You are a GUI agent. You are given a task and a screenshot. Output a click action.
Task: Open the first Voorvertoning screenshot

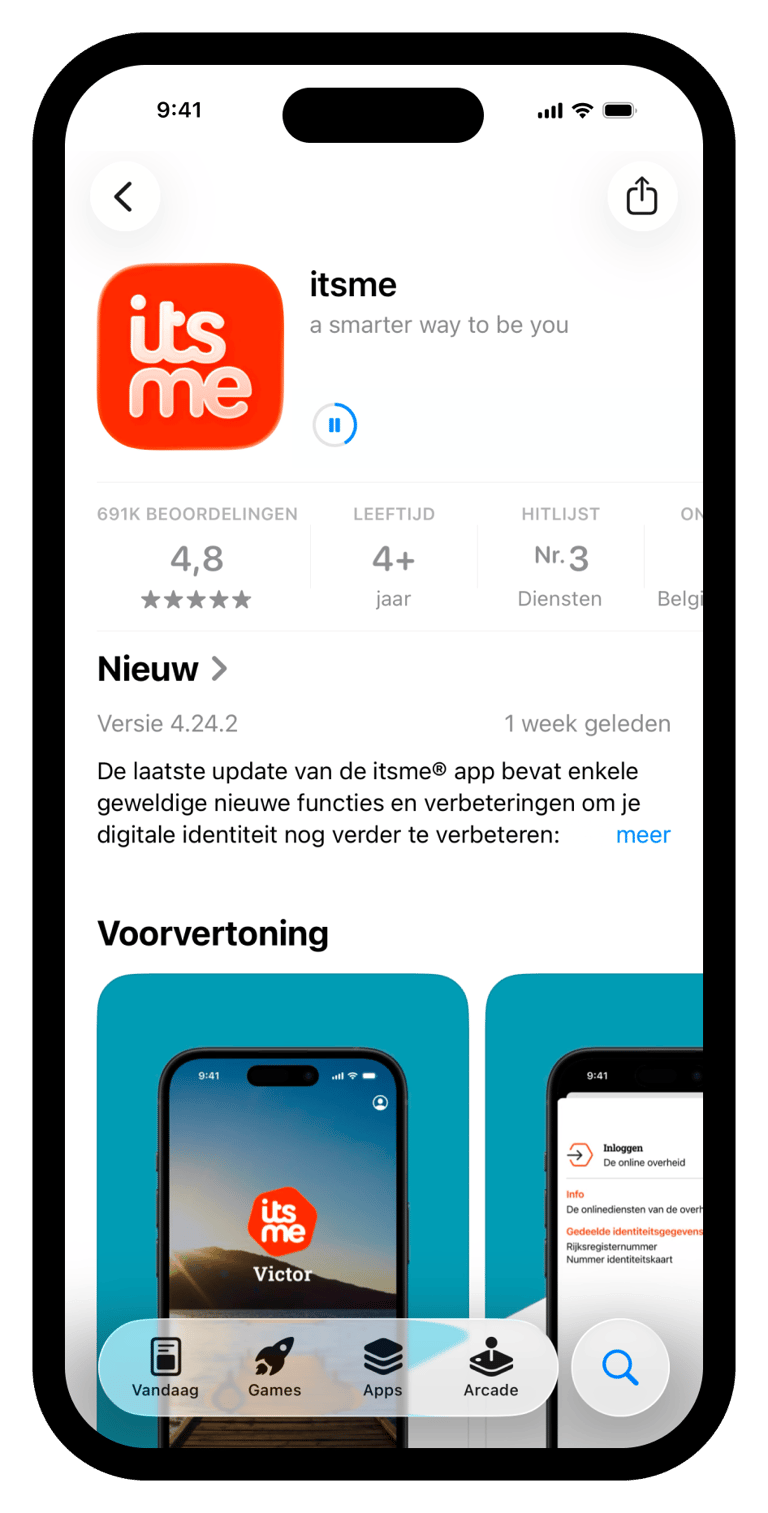tap(283, 1150)
